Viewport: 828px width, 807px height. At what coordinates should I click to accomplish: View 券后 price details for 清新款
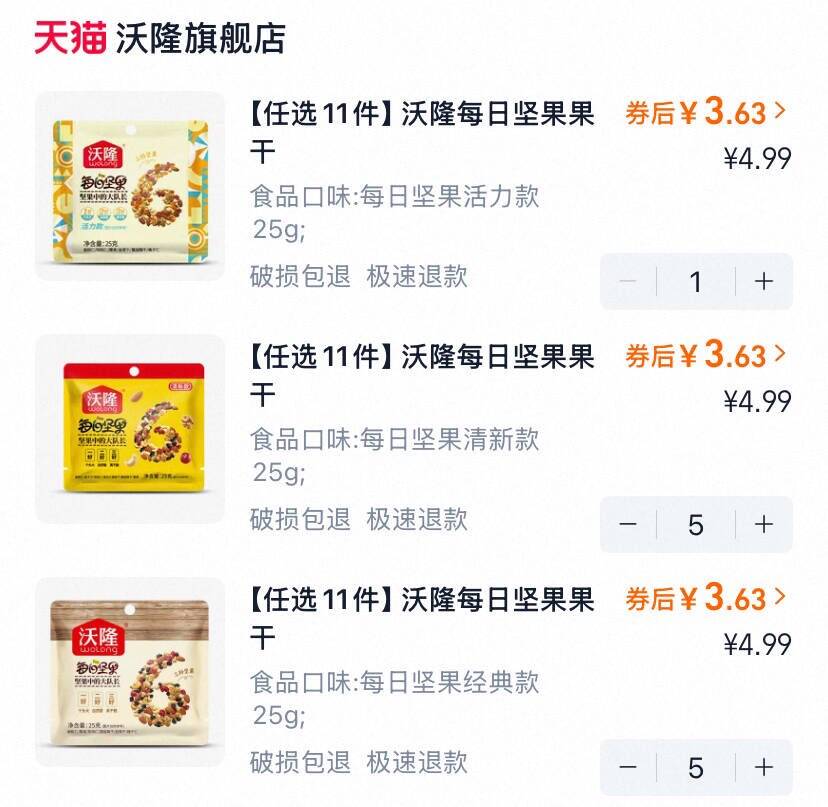706,355
